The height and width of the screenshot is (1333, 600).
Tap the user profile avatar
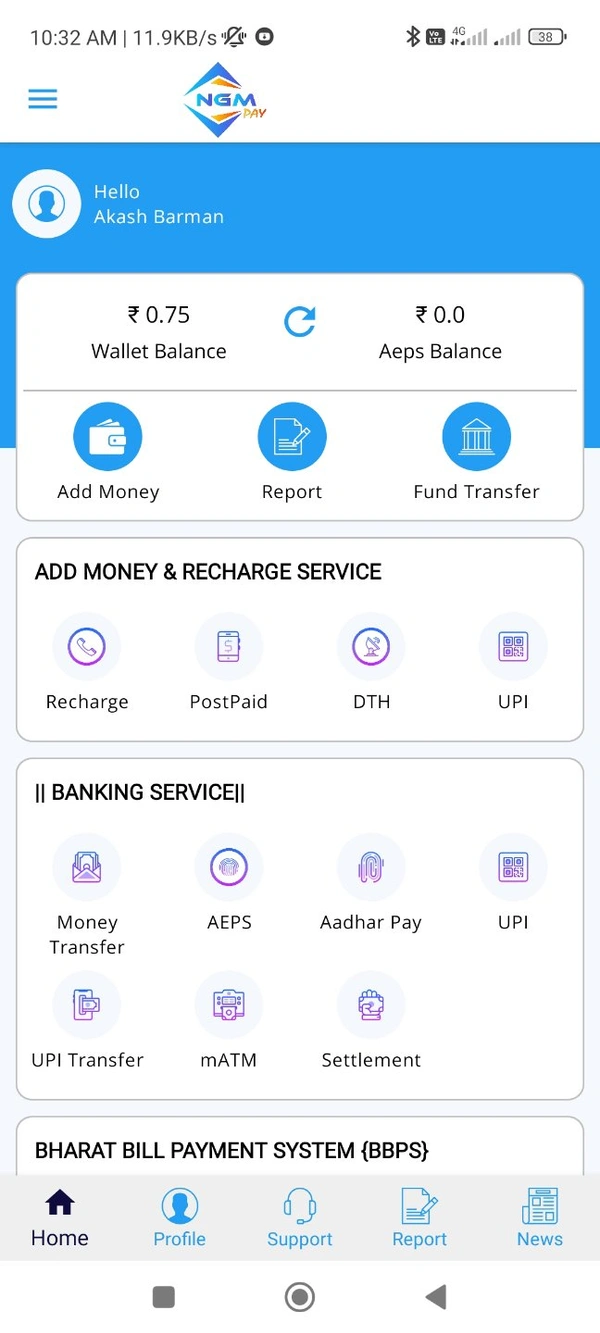point(46,204)
